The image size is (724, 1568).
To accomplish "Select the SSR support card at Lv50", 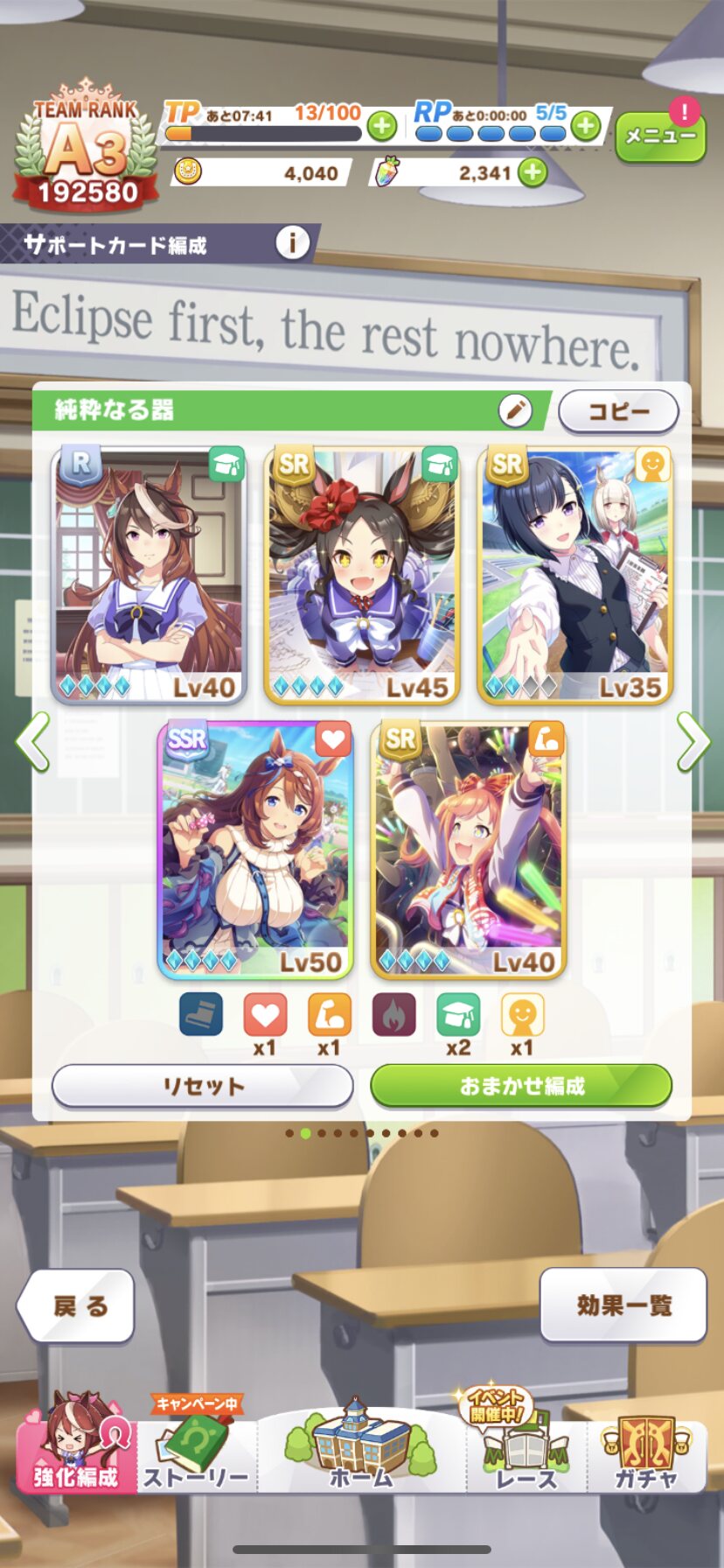I will click(255, 850).
